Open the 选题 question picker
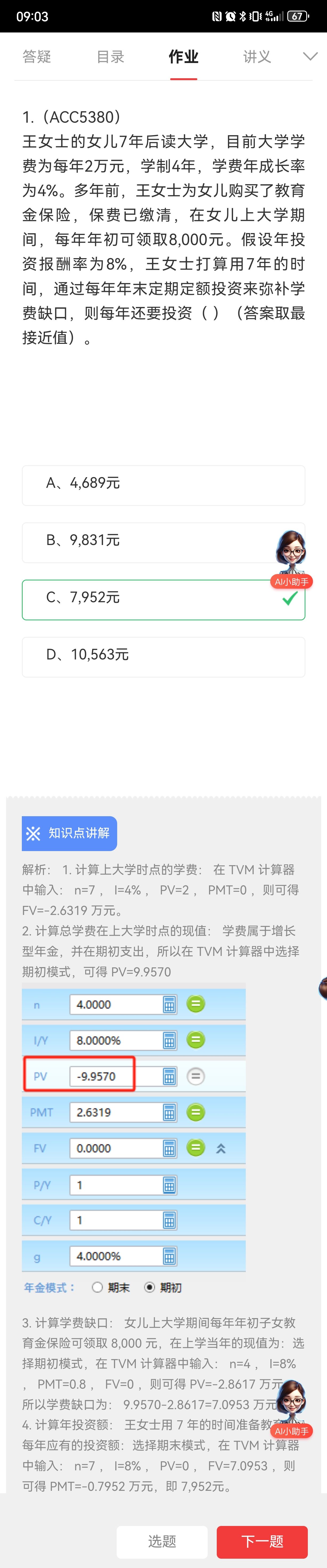The width and height of the screenshot is (327, 1568). 162,1541
